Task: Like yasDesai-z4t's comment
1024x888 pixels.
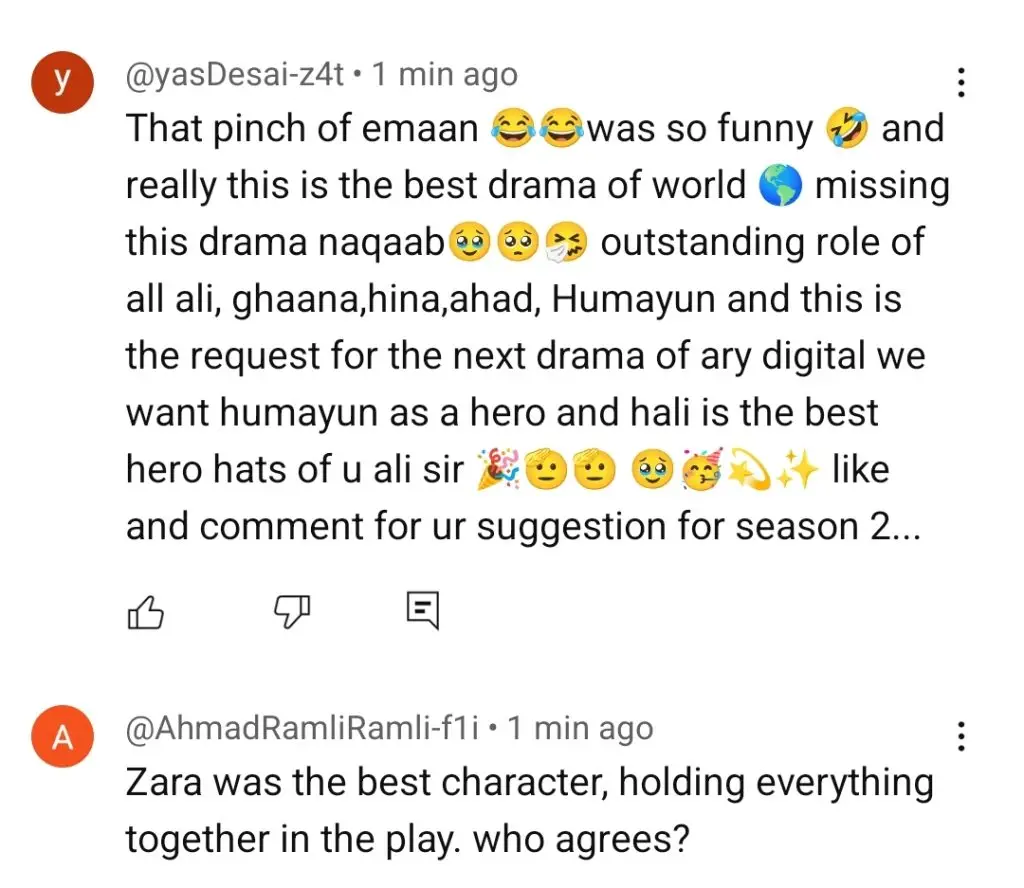Action: [x=145, y=612]
